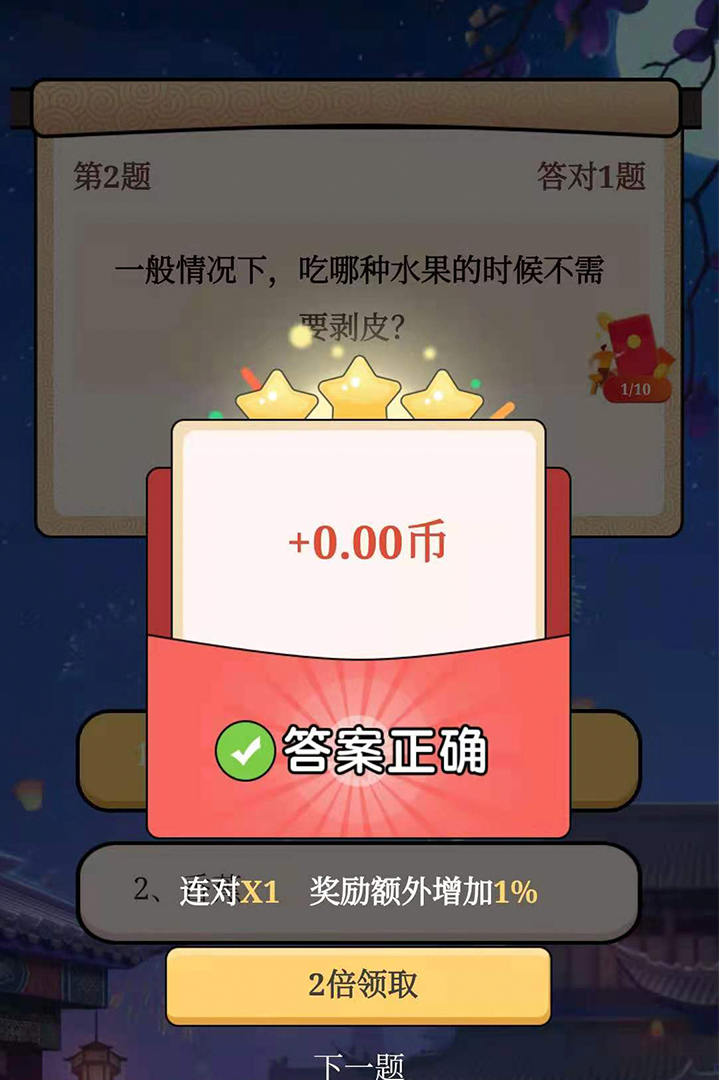
Task: Go to next question via 下一题
Action: coord(358,1065)
